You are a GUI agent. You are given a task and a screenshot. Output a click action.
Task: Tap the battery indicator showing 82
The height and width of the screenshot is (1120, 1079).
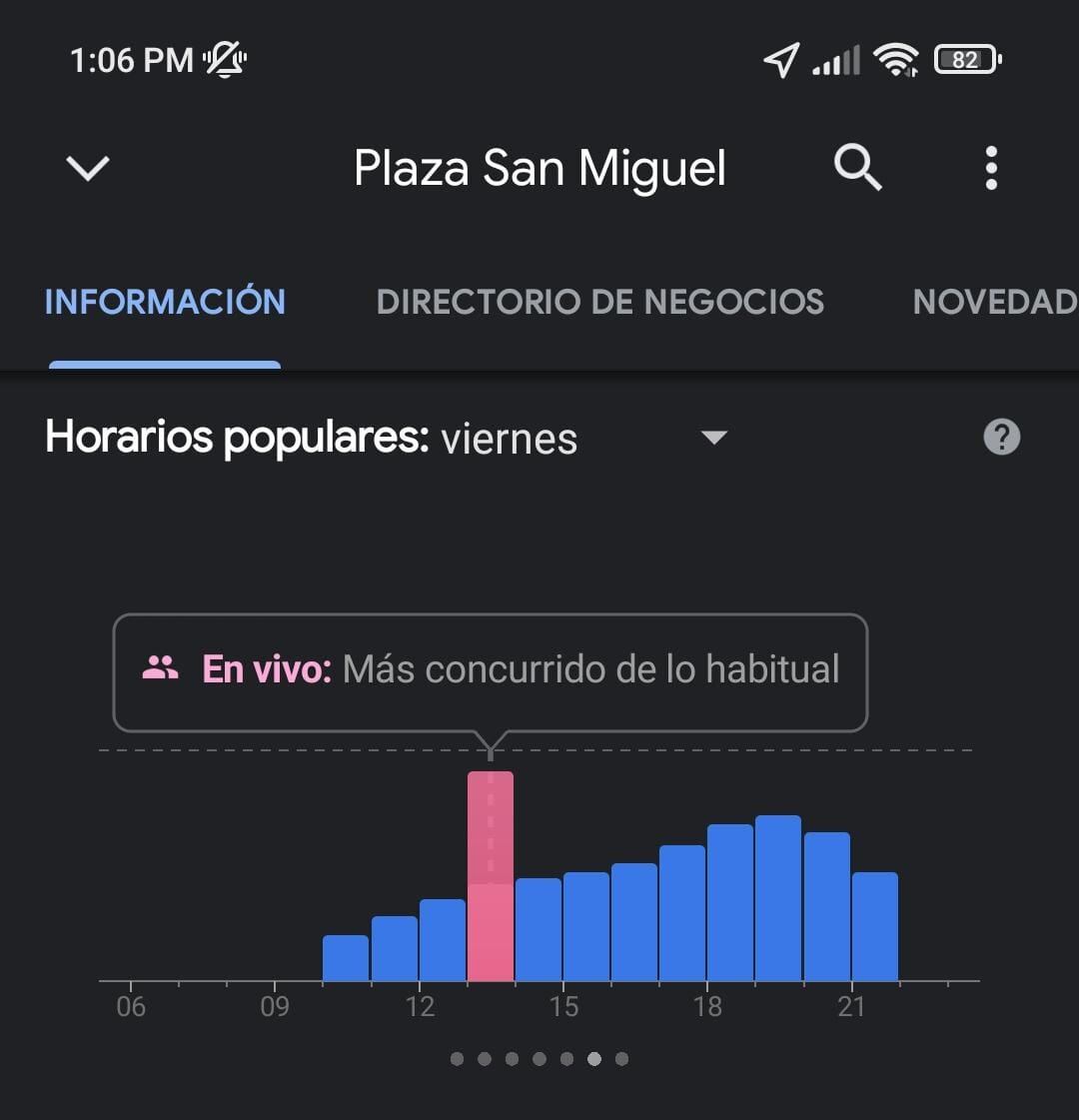pos(965,60)
